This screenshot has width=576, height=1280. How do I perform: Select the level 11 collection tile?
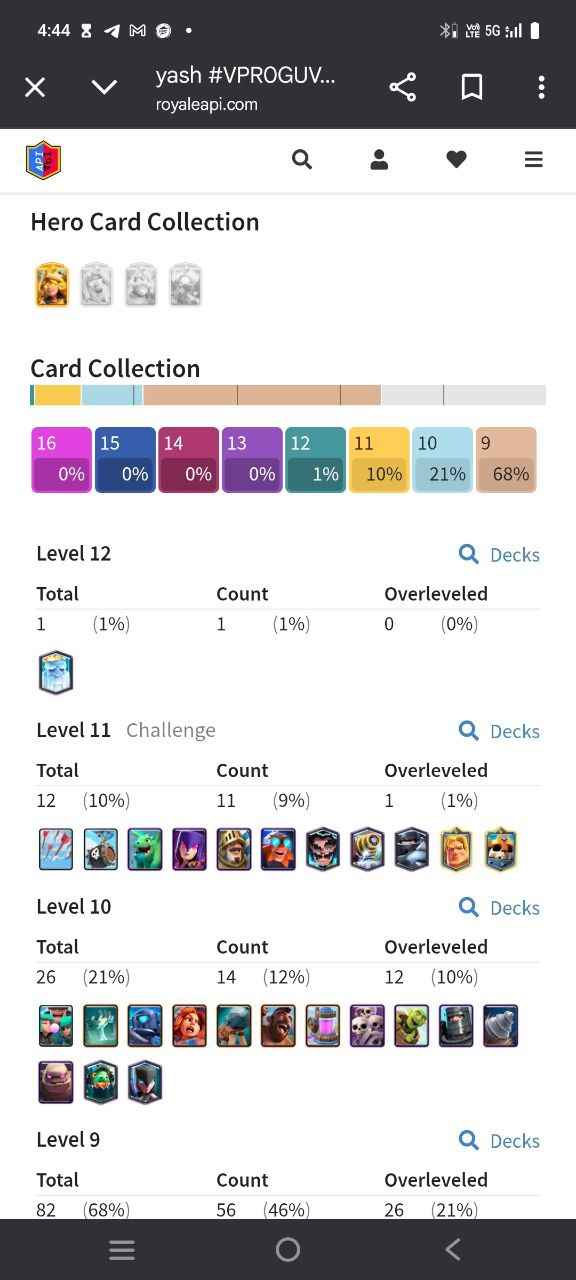click(x=380, y=460)
